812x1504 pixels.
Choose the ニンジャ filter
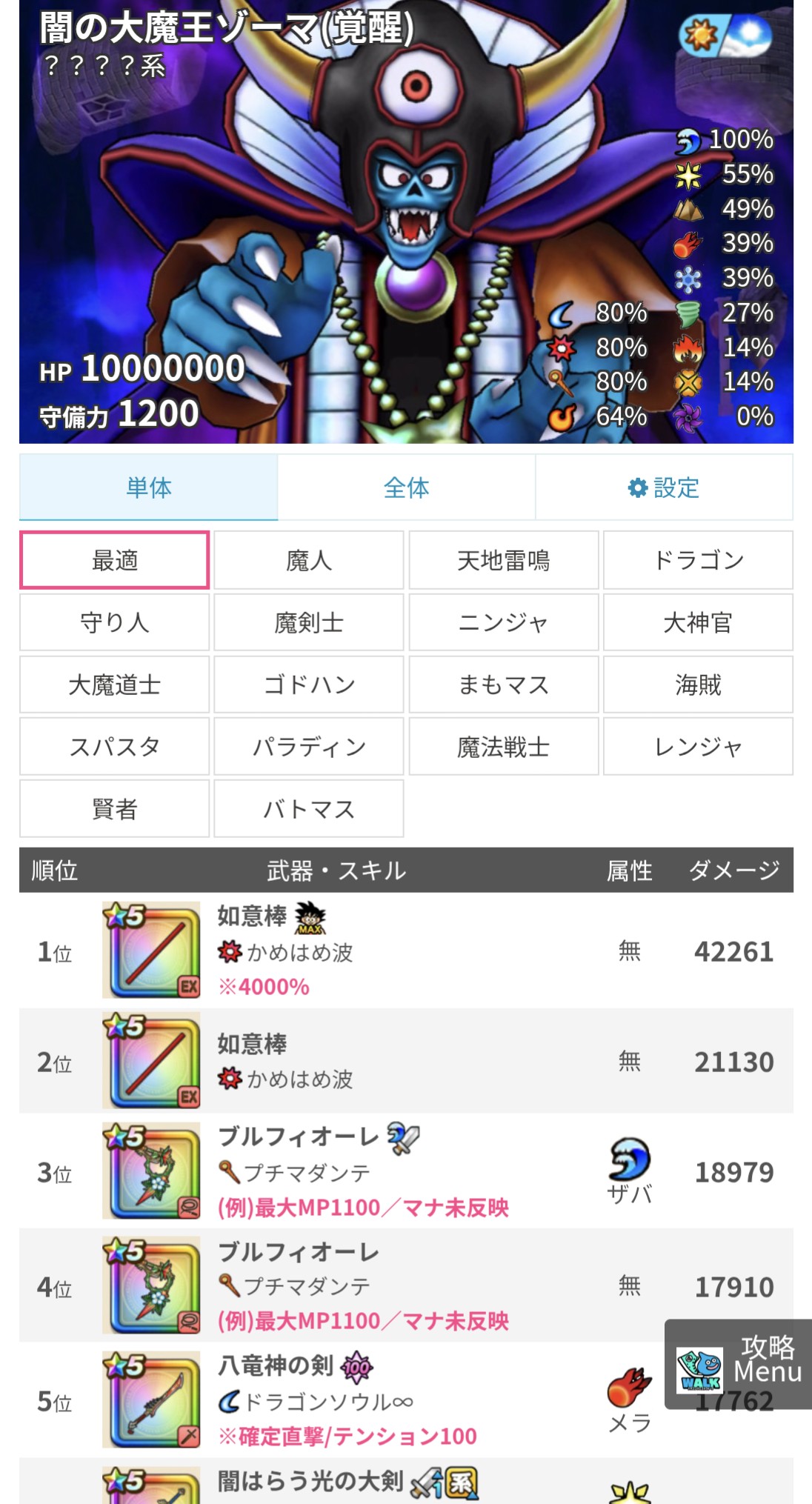tap(504, 622)
